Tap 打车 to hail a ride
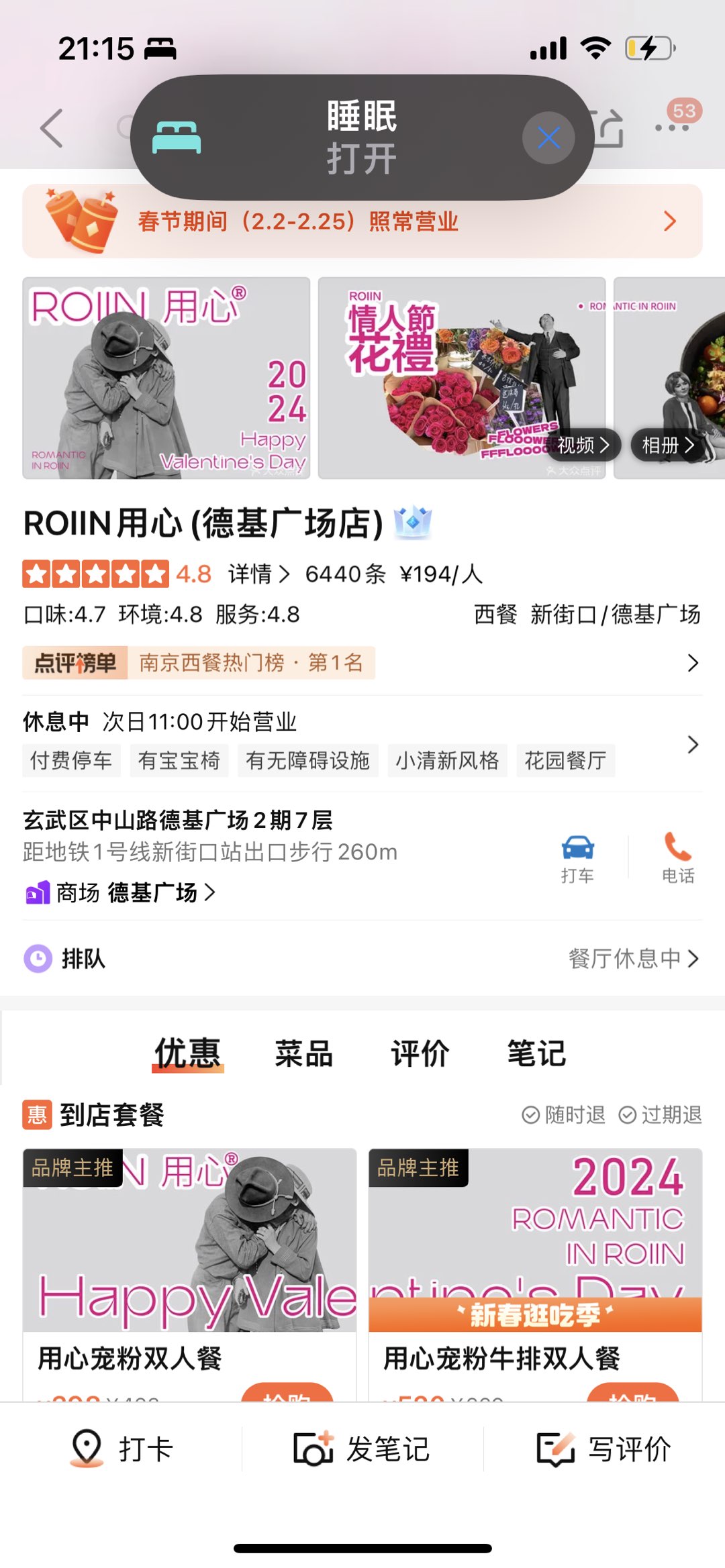The height and width of the screenshot is (1568, 725). (x=577, y=859)
